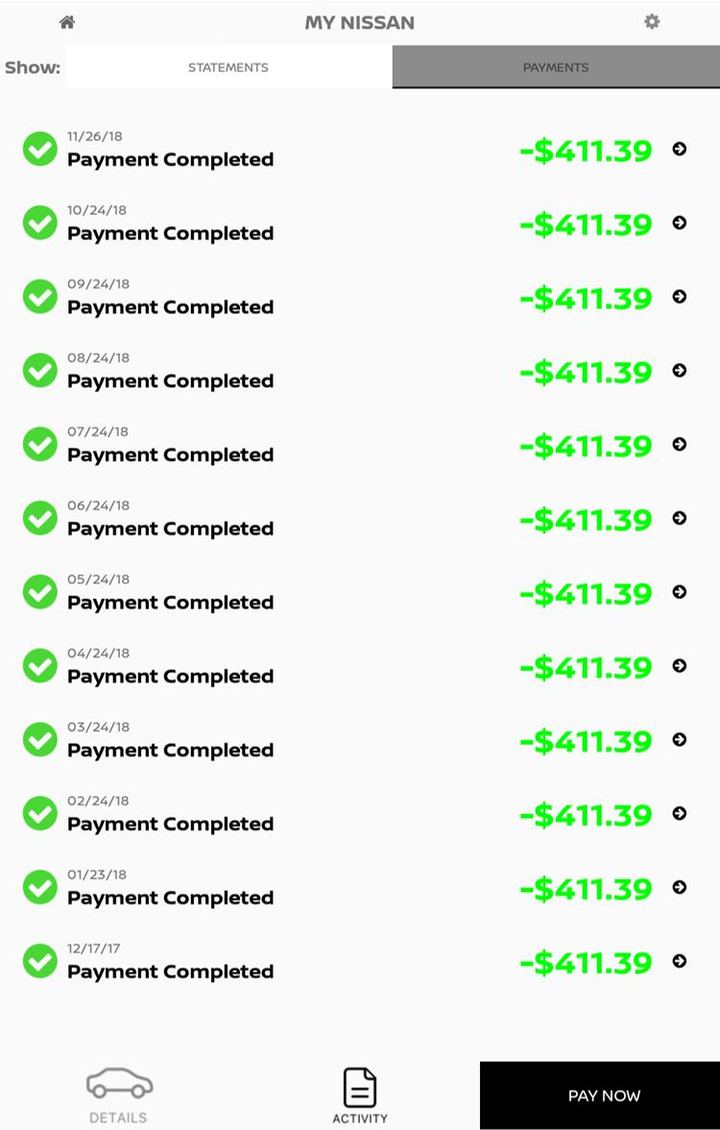This screenshot has height=1130, width=720.
Task: Click the green checkmark for the 06/24/18 payment
Action: 40,518
